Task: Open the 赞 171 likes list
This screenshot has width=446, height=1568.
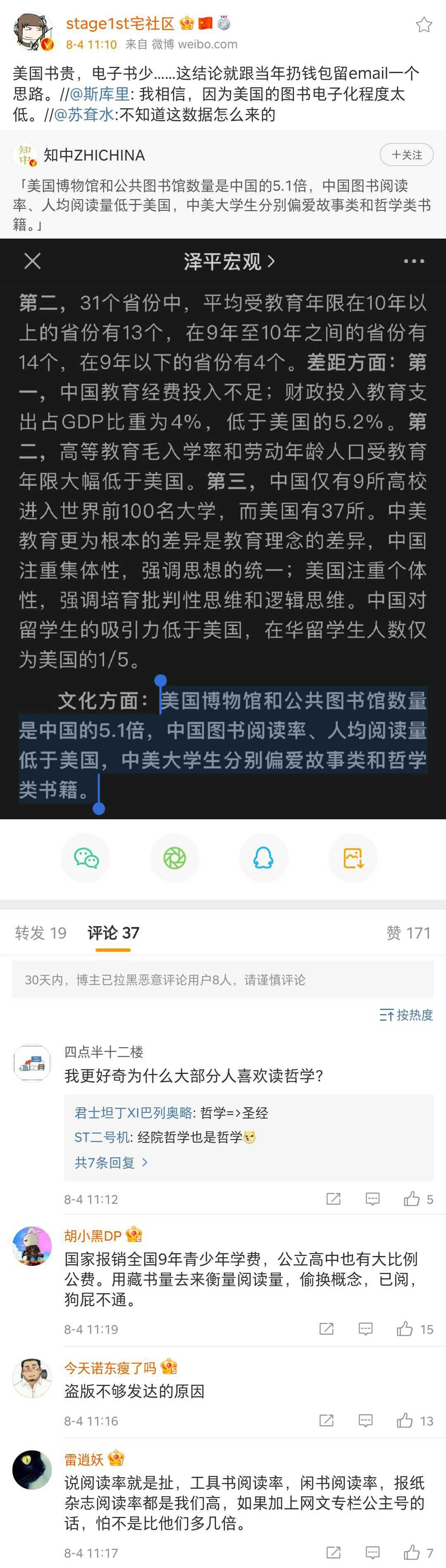Action: coord(408,932)
